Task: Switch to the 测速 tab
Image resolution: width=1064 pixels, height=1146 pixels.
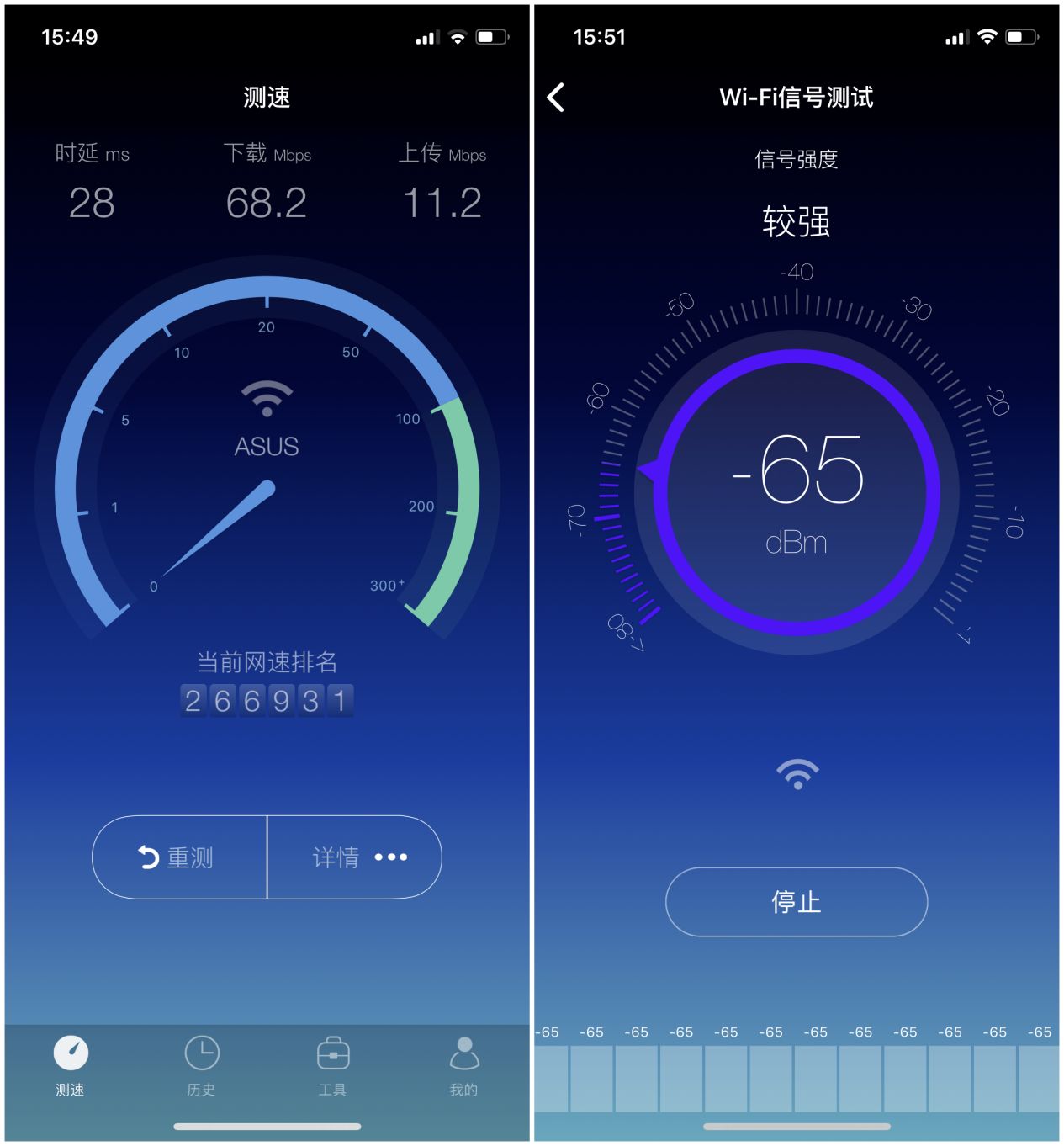Action: coord(71,1065)
